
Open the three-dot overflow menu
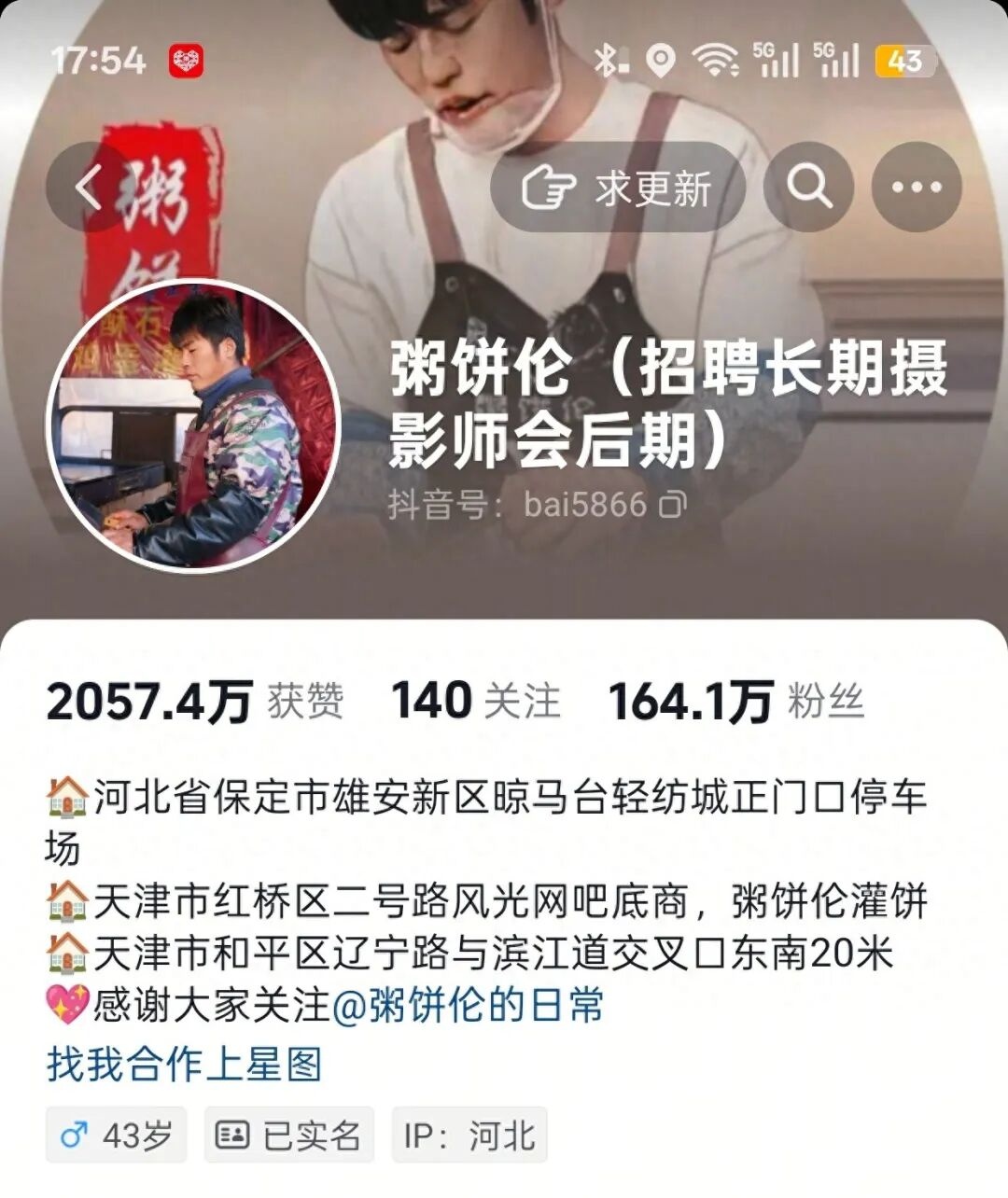click(917, 188)
